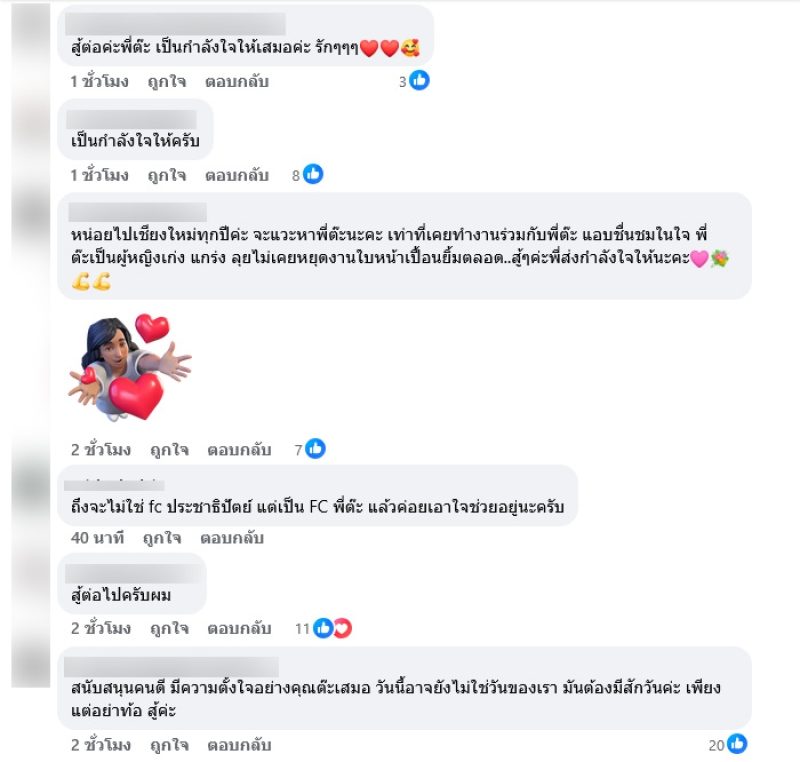The width and height of the screenshot is (800, 762).
Task: Reply to the comment 'สู้ต่อไปครับผม'
Action: pyautogui.click(x=239, y=628)
